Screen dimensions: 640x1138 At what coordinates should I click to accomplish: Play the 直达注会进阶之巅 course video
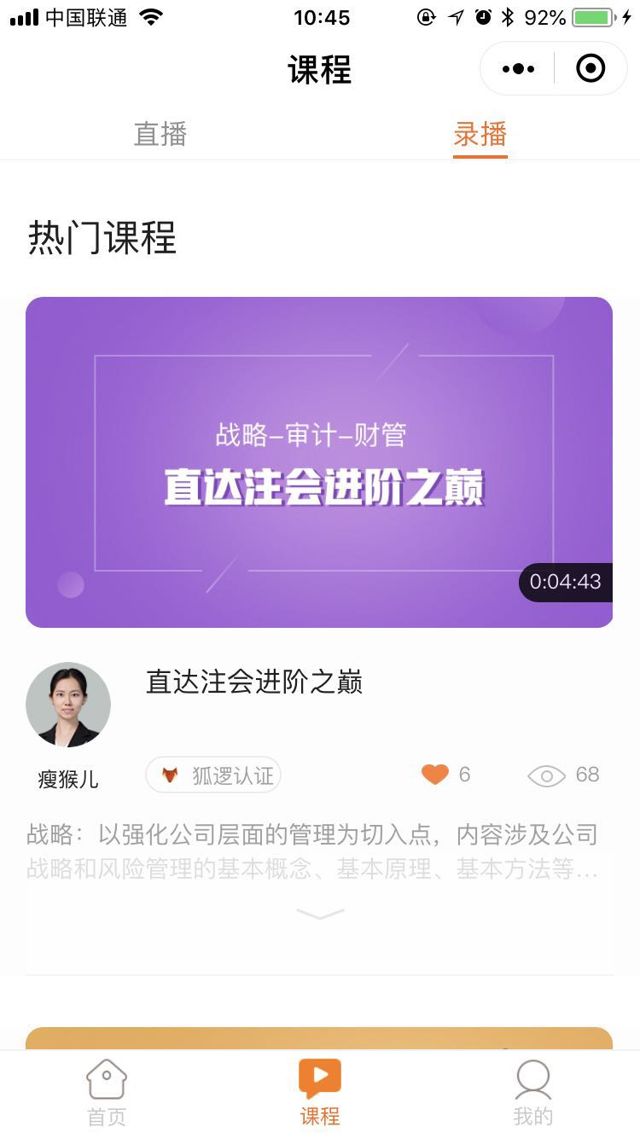319,462
